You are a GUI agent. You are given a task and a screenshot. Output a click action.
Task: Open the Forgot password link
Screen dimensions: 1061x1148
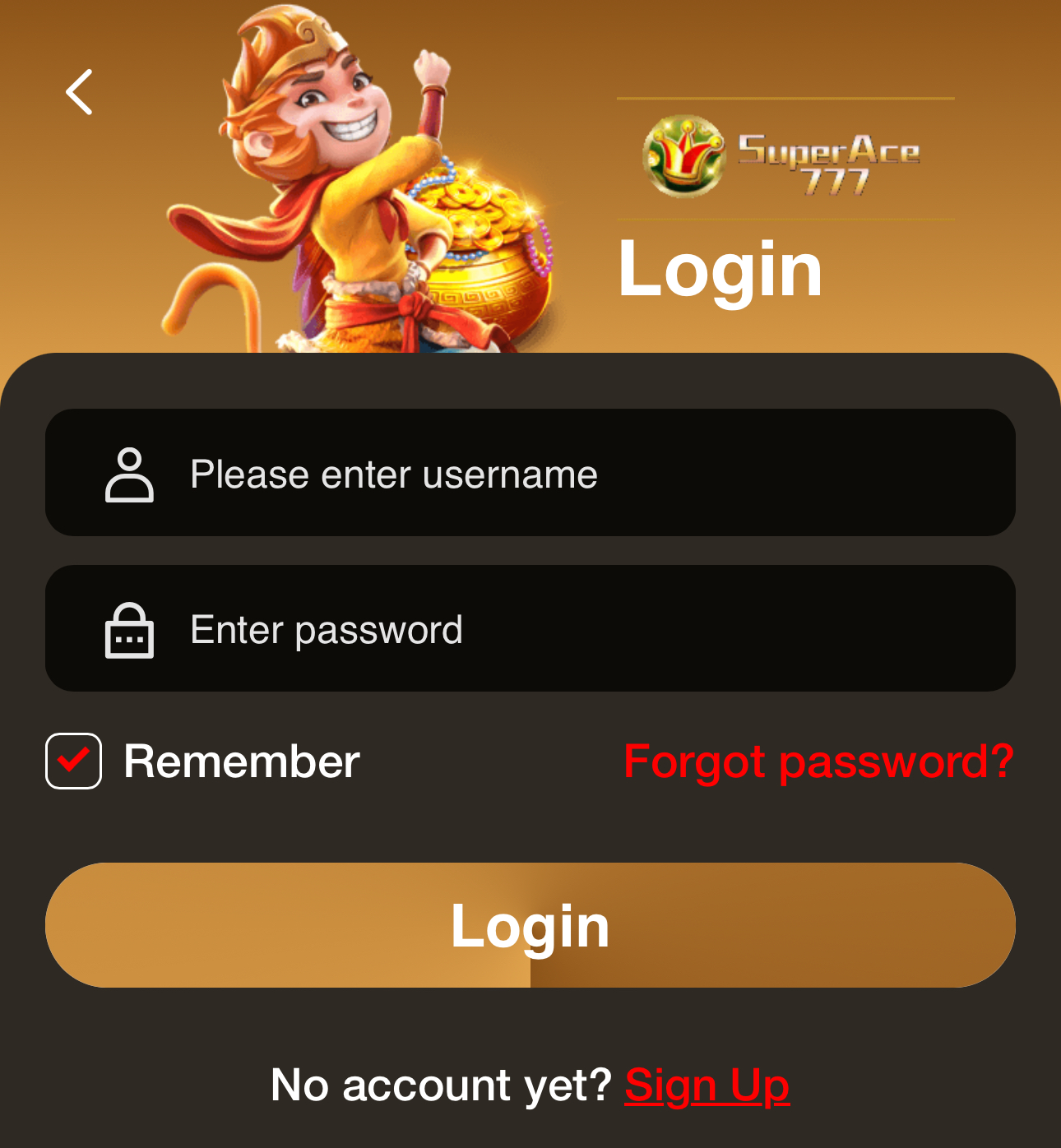pyautogui.click(x=818, y=761)
